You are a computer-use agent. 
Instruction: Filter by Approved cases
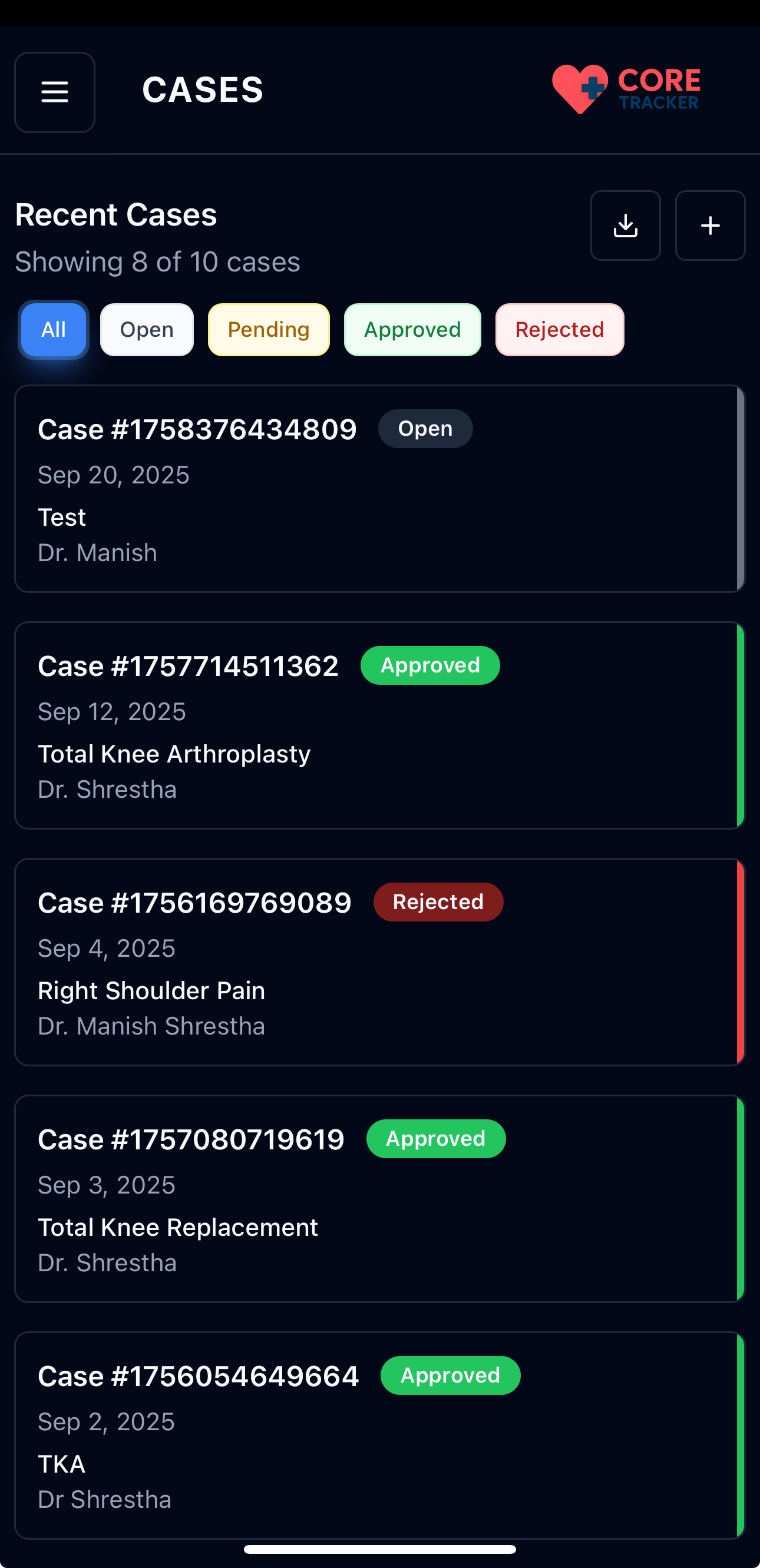point(412,330)
